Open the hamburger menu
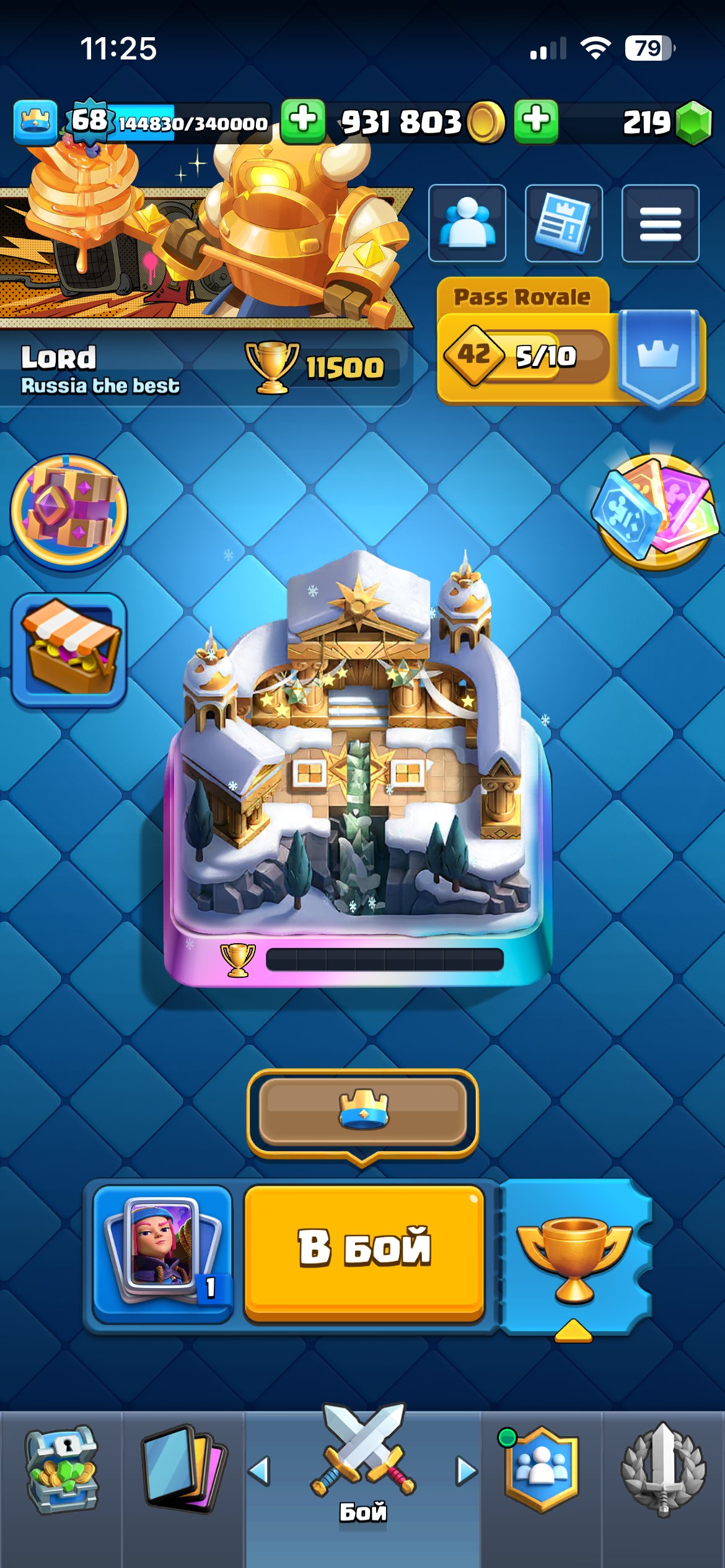Viewport: 725px width, 1568px height. point(660,224)
